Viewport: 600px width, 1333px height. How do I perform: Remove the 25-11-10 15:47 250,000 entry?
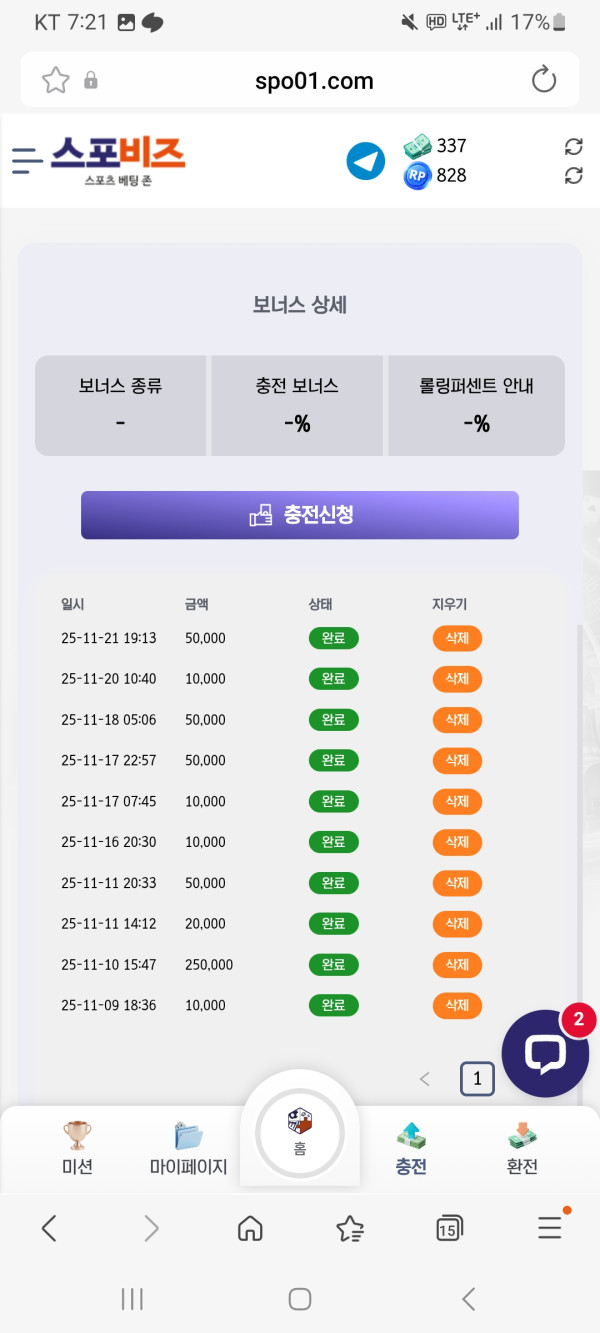tap(457, 965)
